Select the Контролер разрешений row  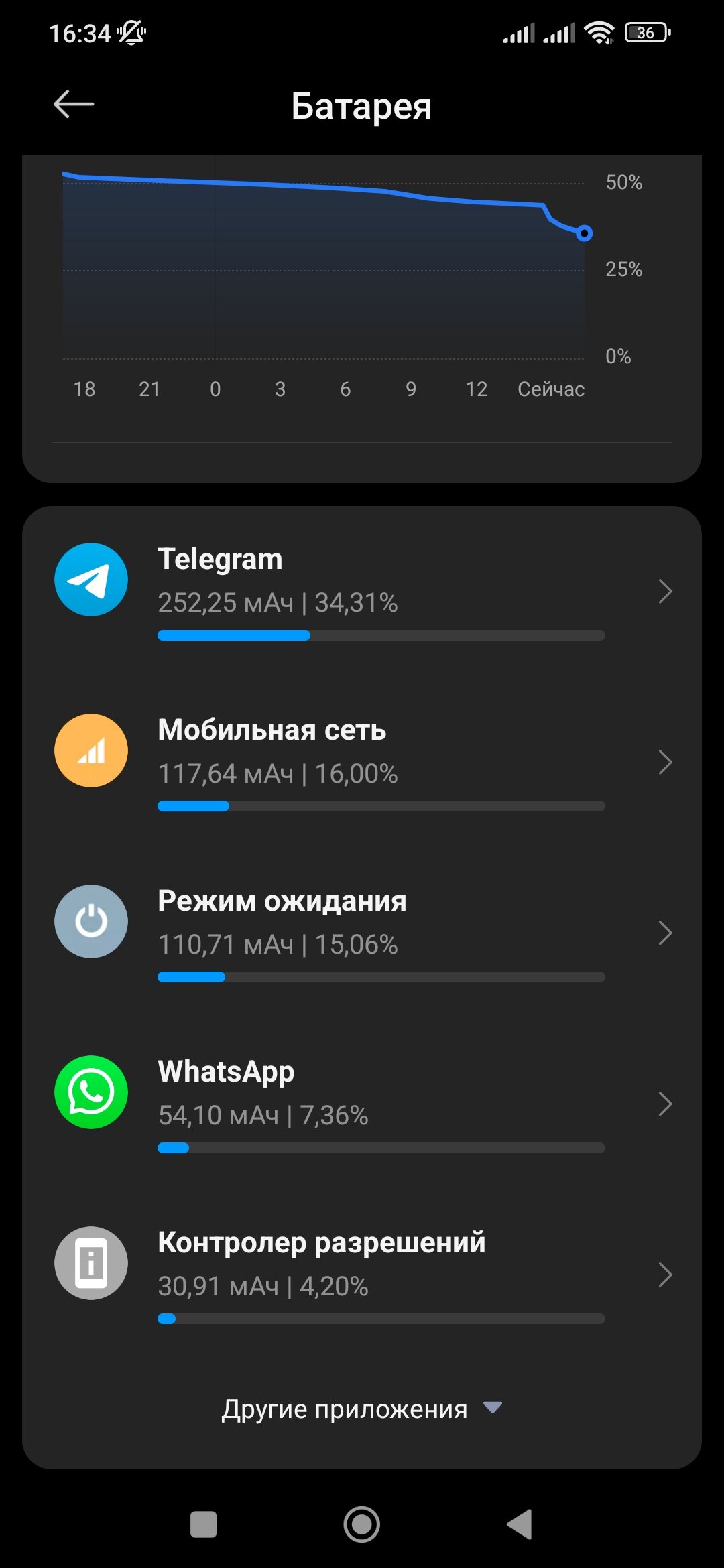[362, 1275]
